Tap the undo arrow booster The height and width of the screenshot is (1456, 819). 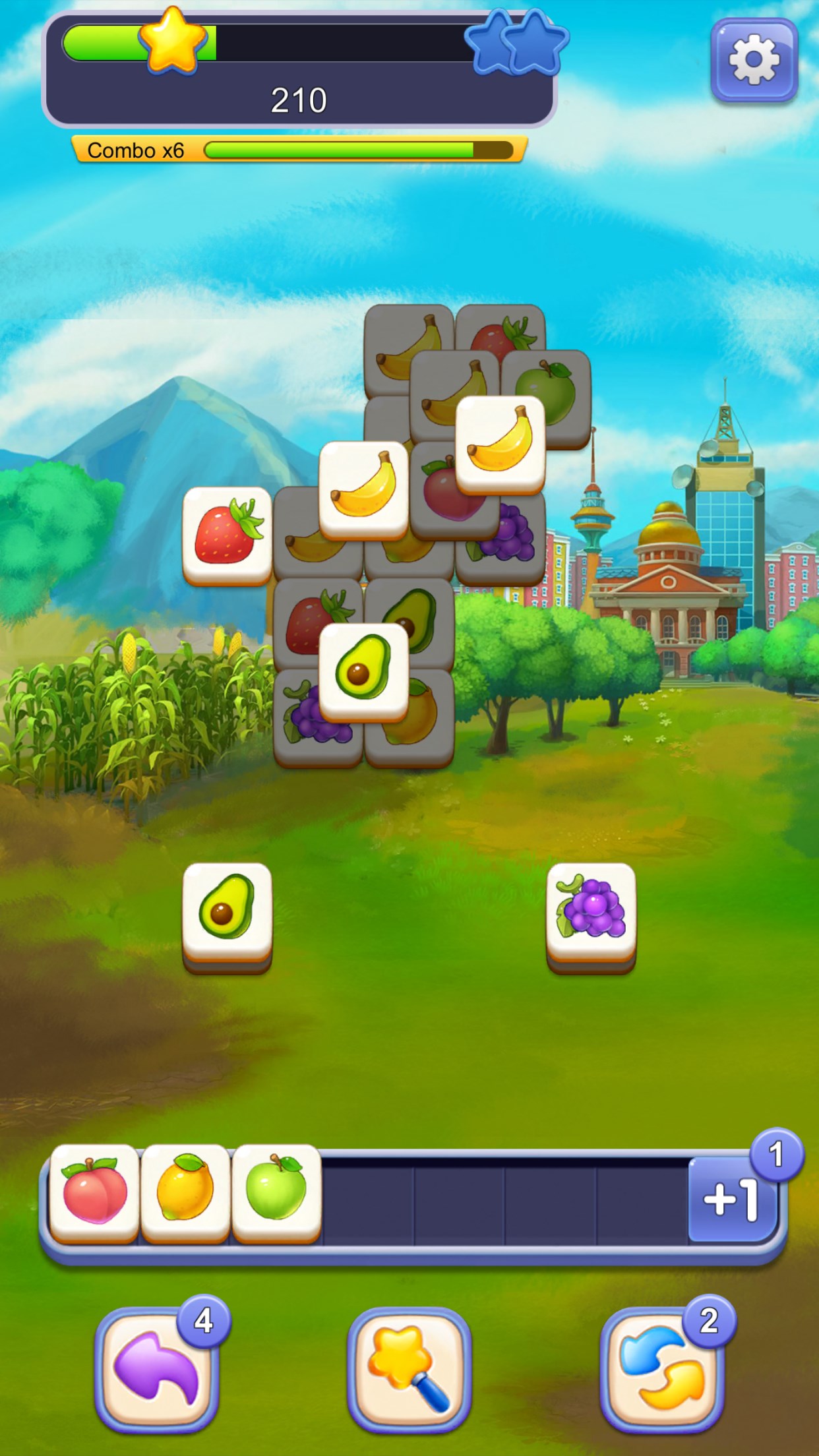click(x=157, y=1368)
